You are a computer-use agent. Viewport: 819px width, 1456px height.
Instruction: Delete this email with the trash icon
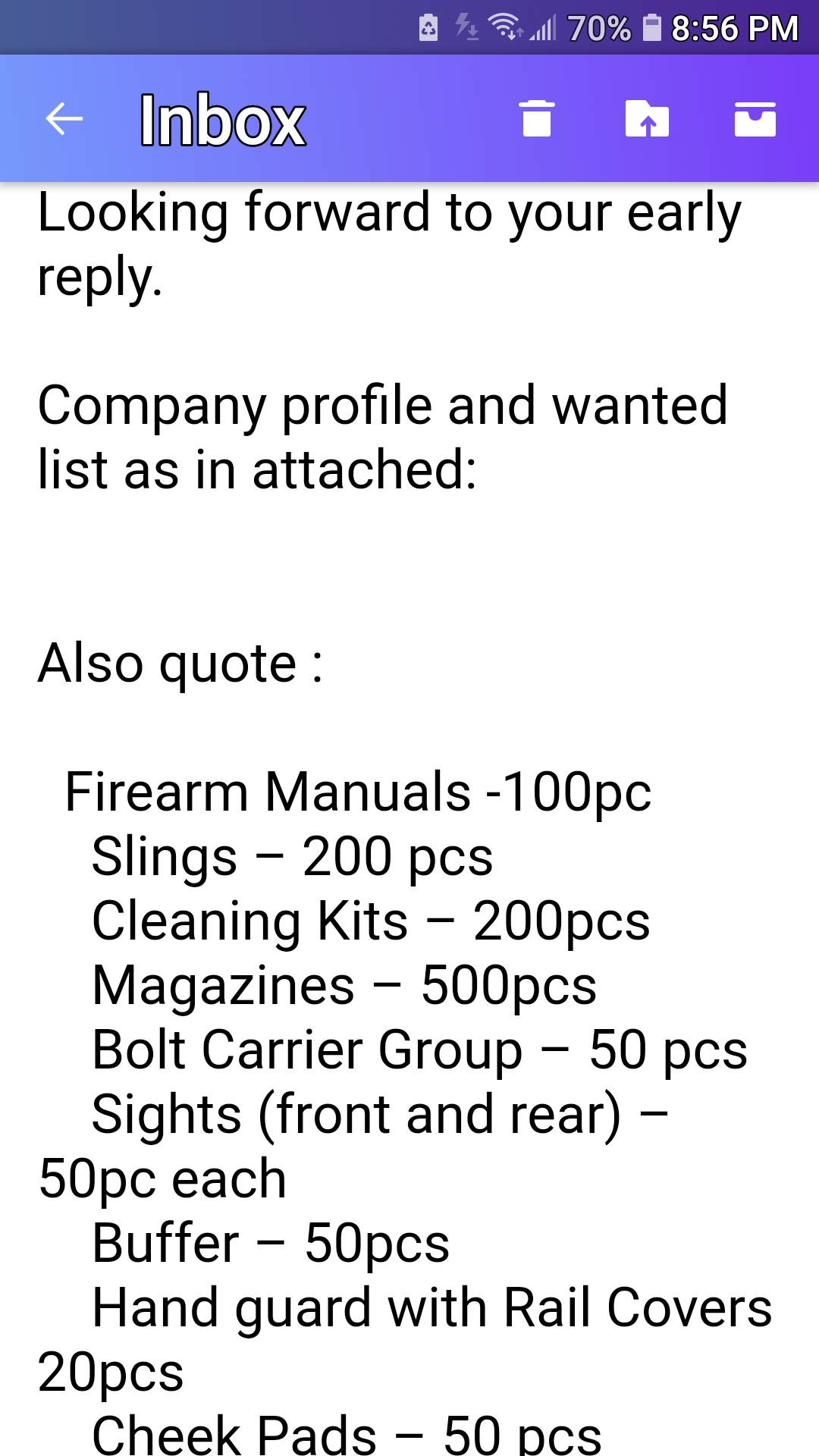coord(537,119)
